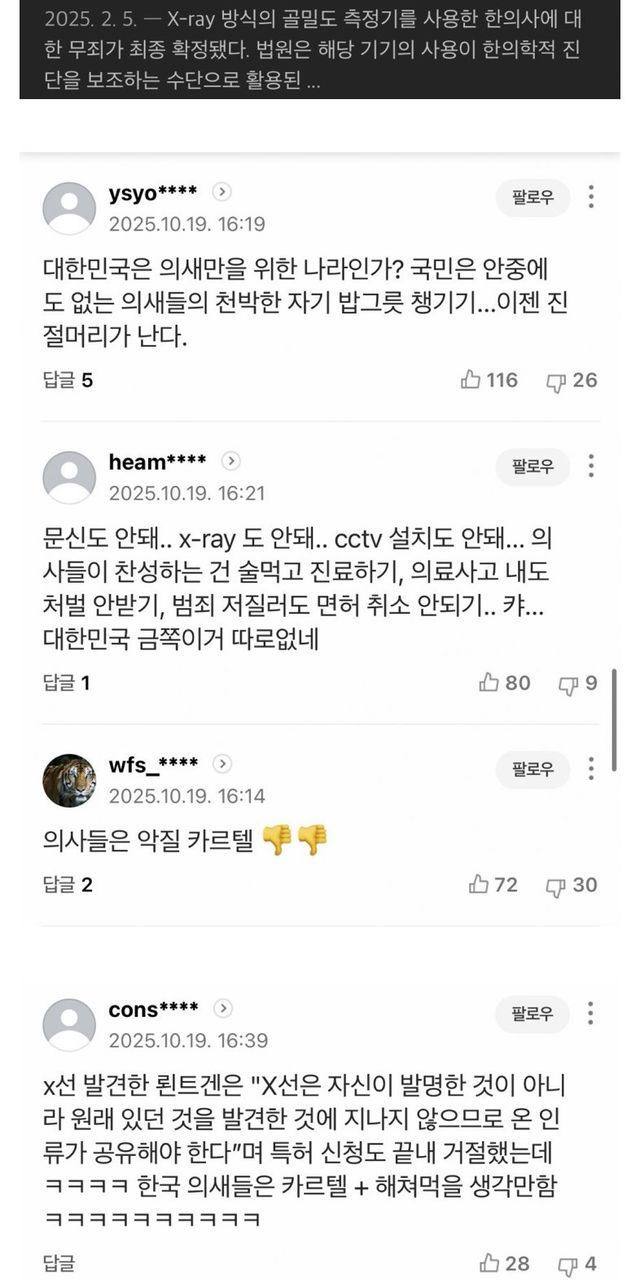The height and width of the screenshot is (1280, 640).
Task: Dislike the comment by wfs_****
Action: [x=571, y=884]
